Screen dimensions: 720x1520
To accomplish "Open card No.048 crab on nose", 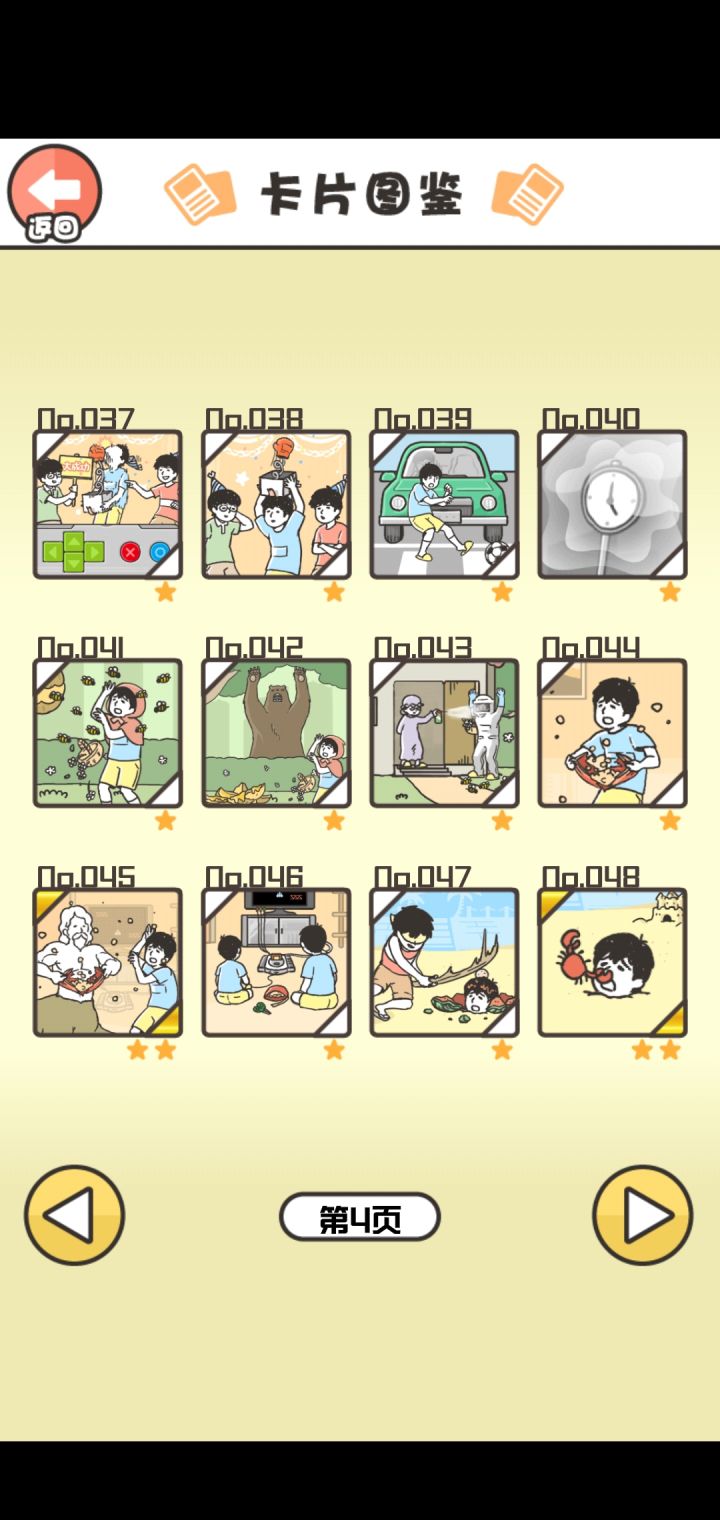I will click(x=613, y=962).
